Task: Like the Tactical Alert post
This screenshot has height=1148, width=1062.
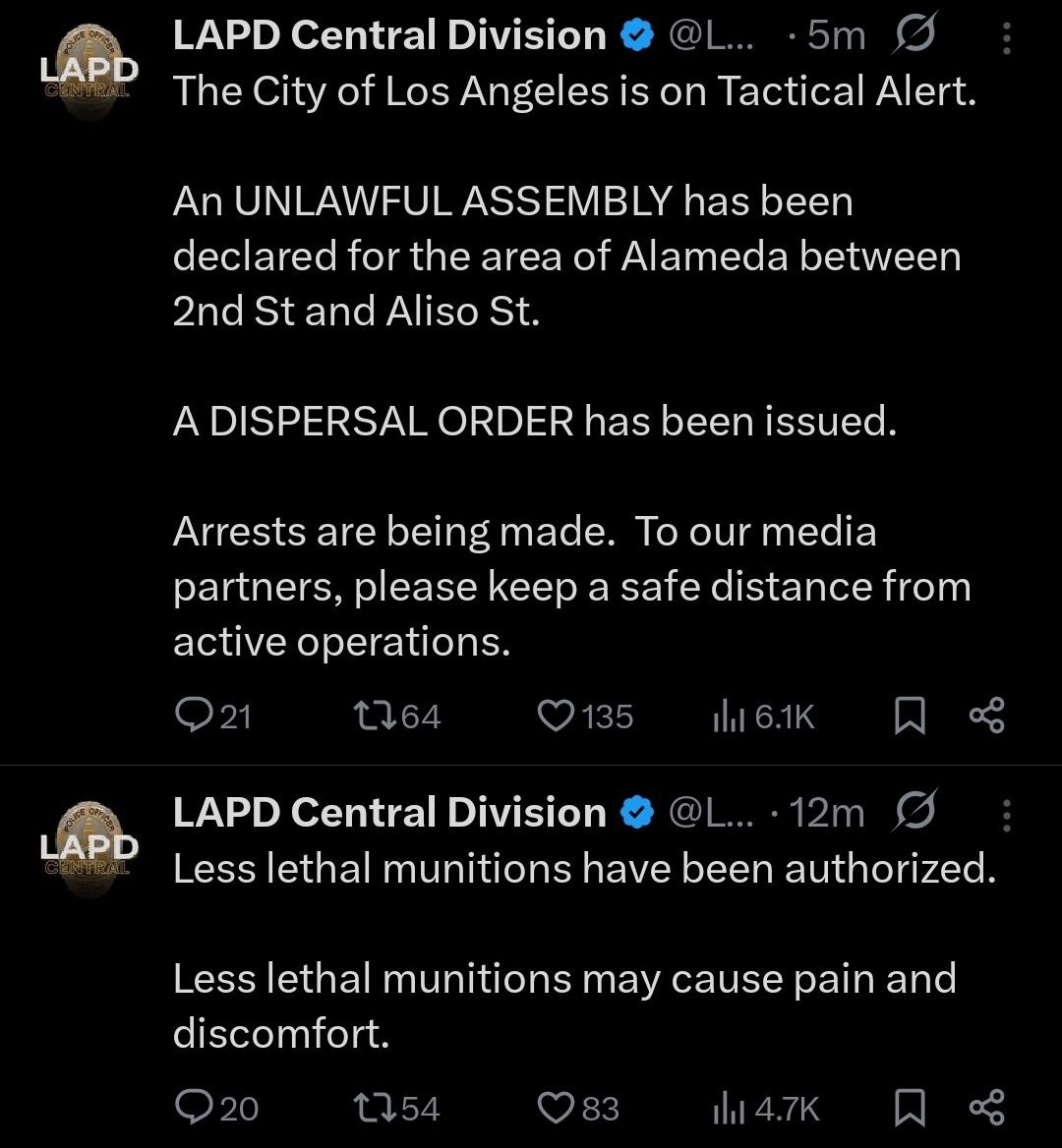Action: 556,717
